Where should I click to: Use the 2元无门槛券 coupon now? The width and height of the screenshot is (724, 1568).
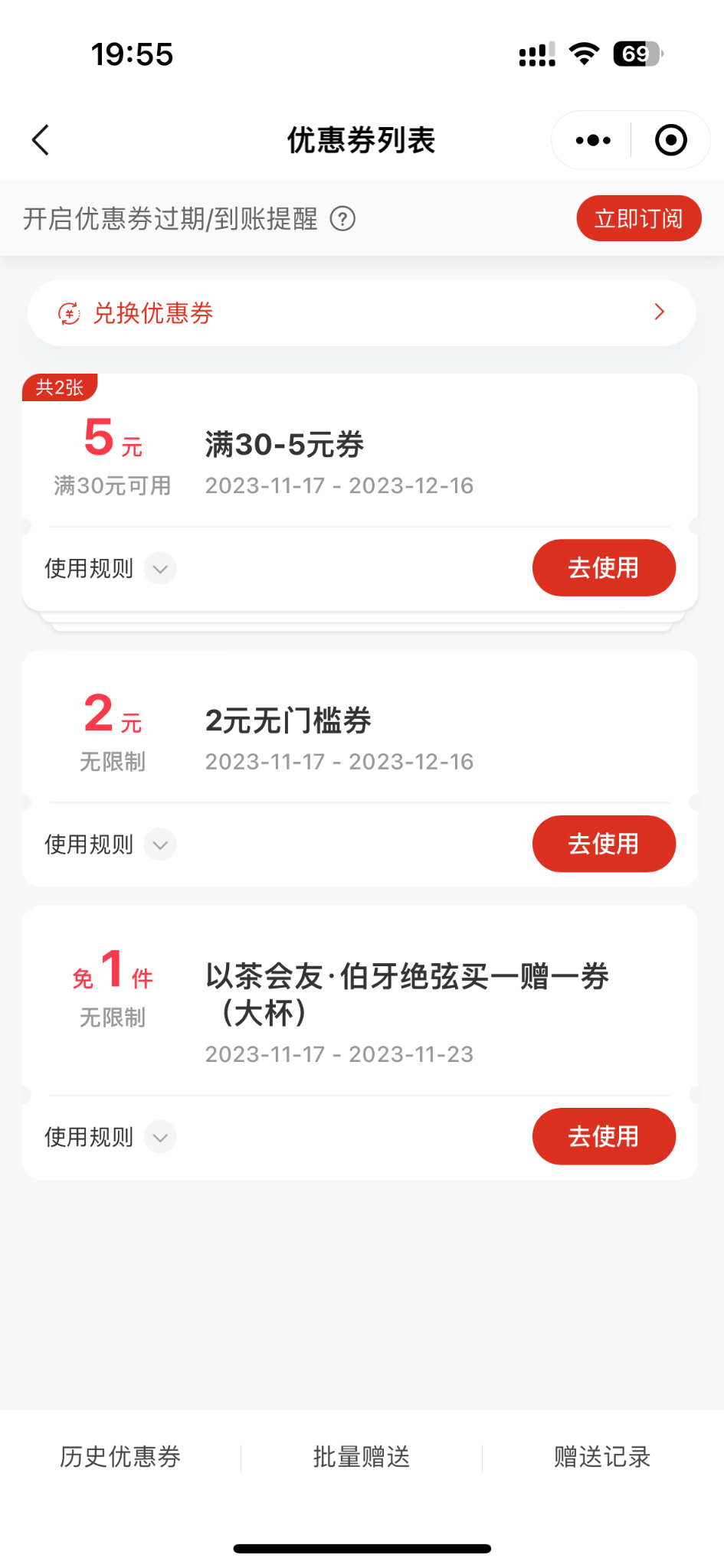[x=604, y=844]
